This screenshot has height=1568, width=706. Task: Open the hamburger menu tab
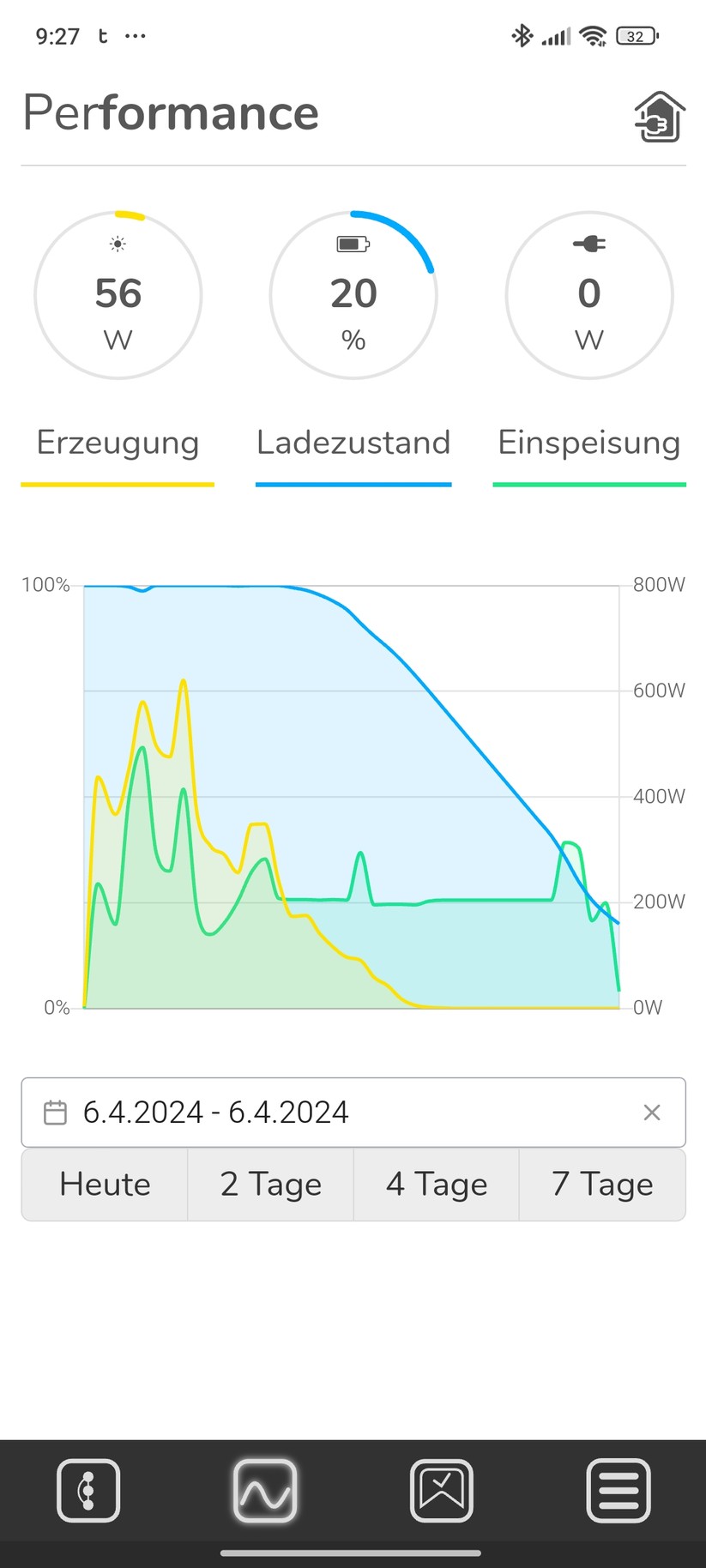click(619, 1491)
